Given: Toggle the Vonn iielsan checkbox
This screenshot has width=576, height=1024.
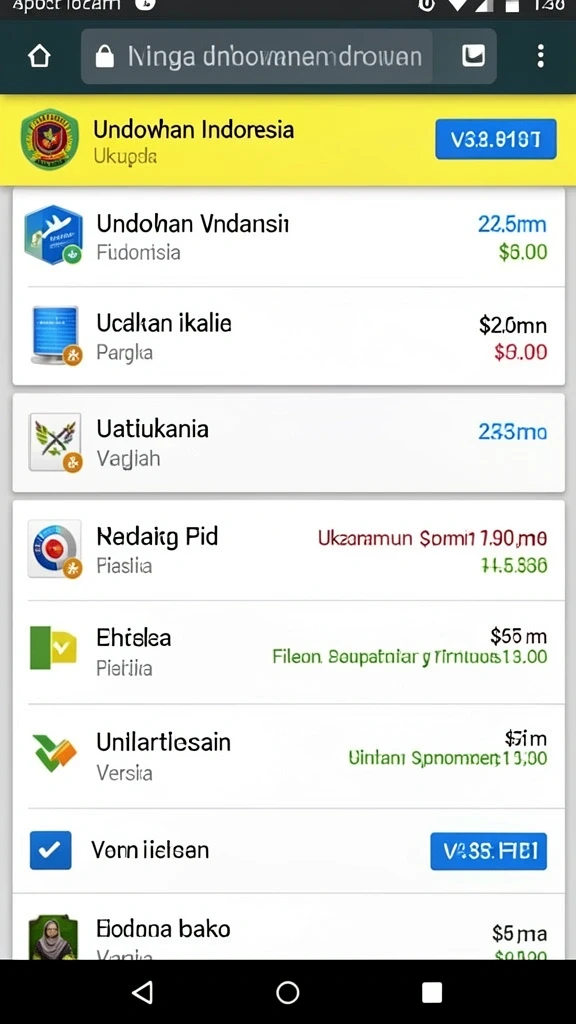Looking at the screenshot, I should pyautogui.click(x=50, y=850).
